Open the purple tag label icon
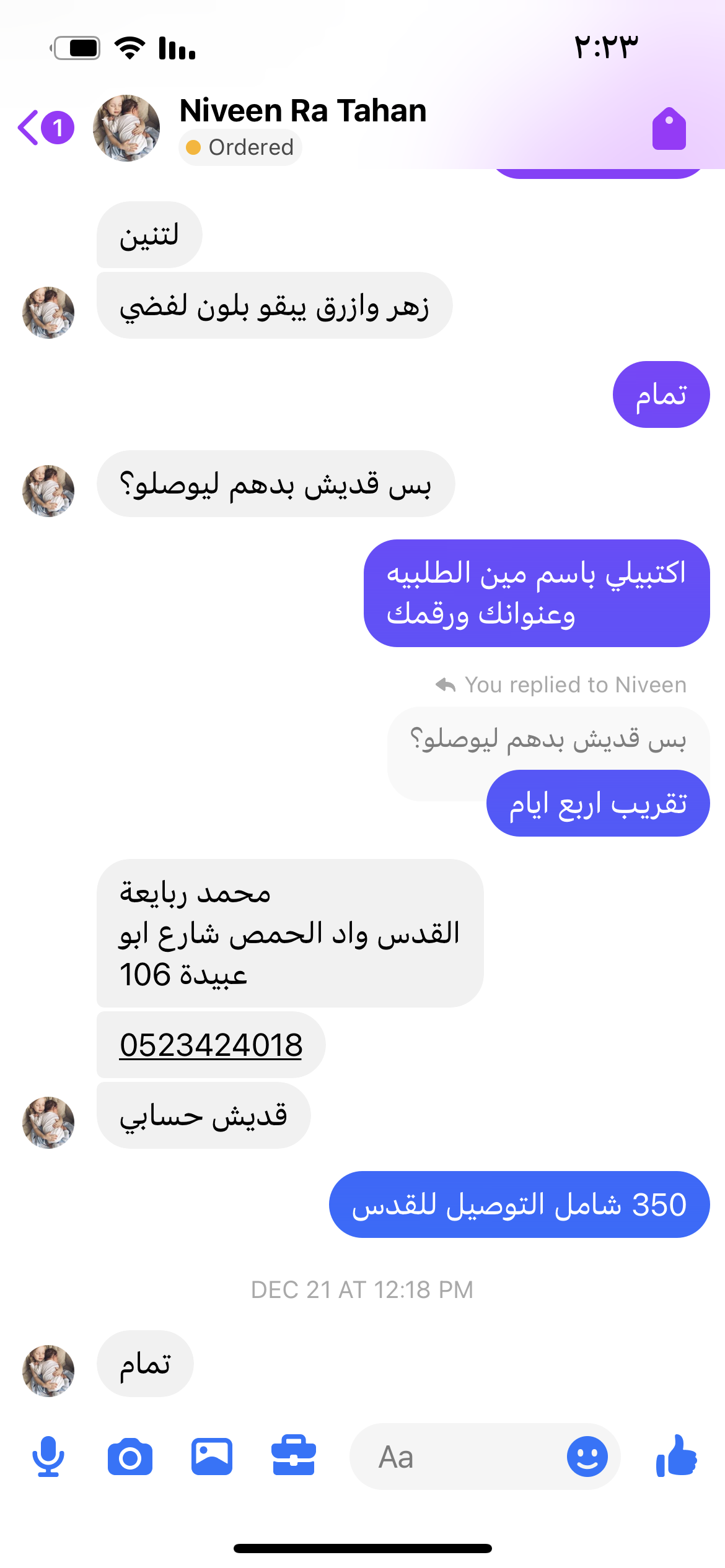This screenshot has height=1568, width=725. [669, 129]
